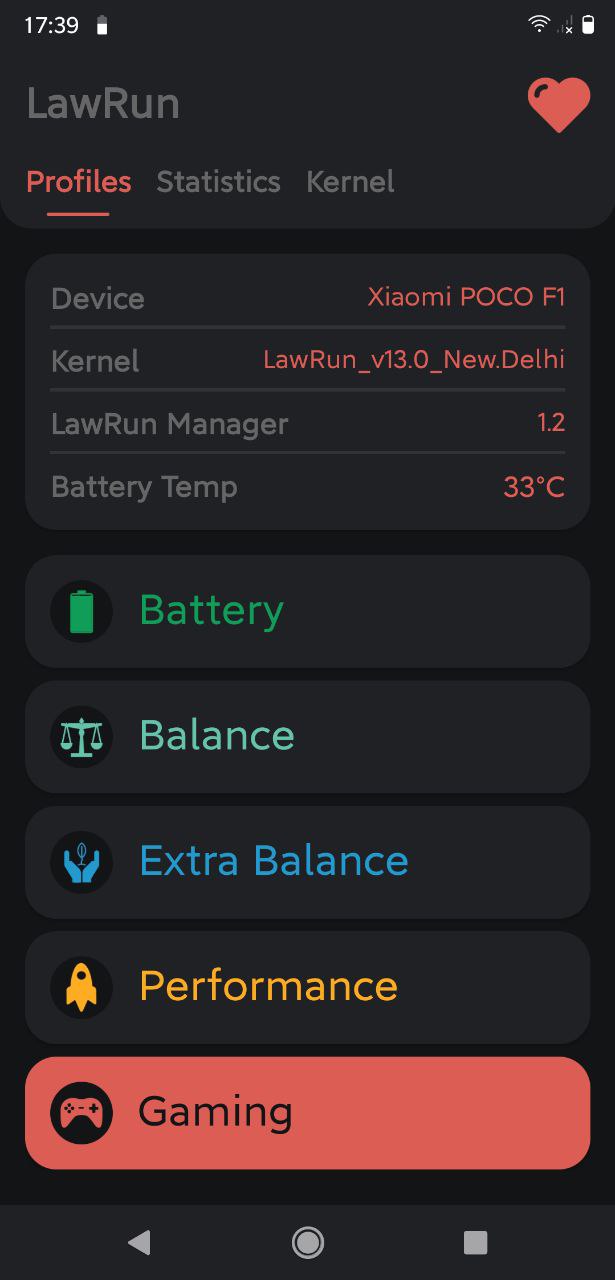
Task: Apply the Battery profile
Action: (x=307, y=611)
